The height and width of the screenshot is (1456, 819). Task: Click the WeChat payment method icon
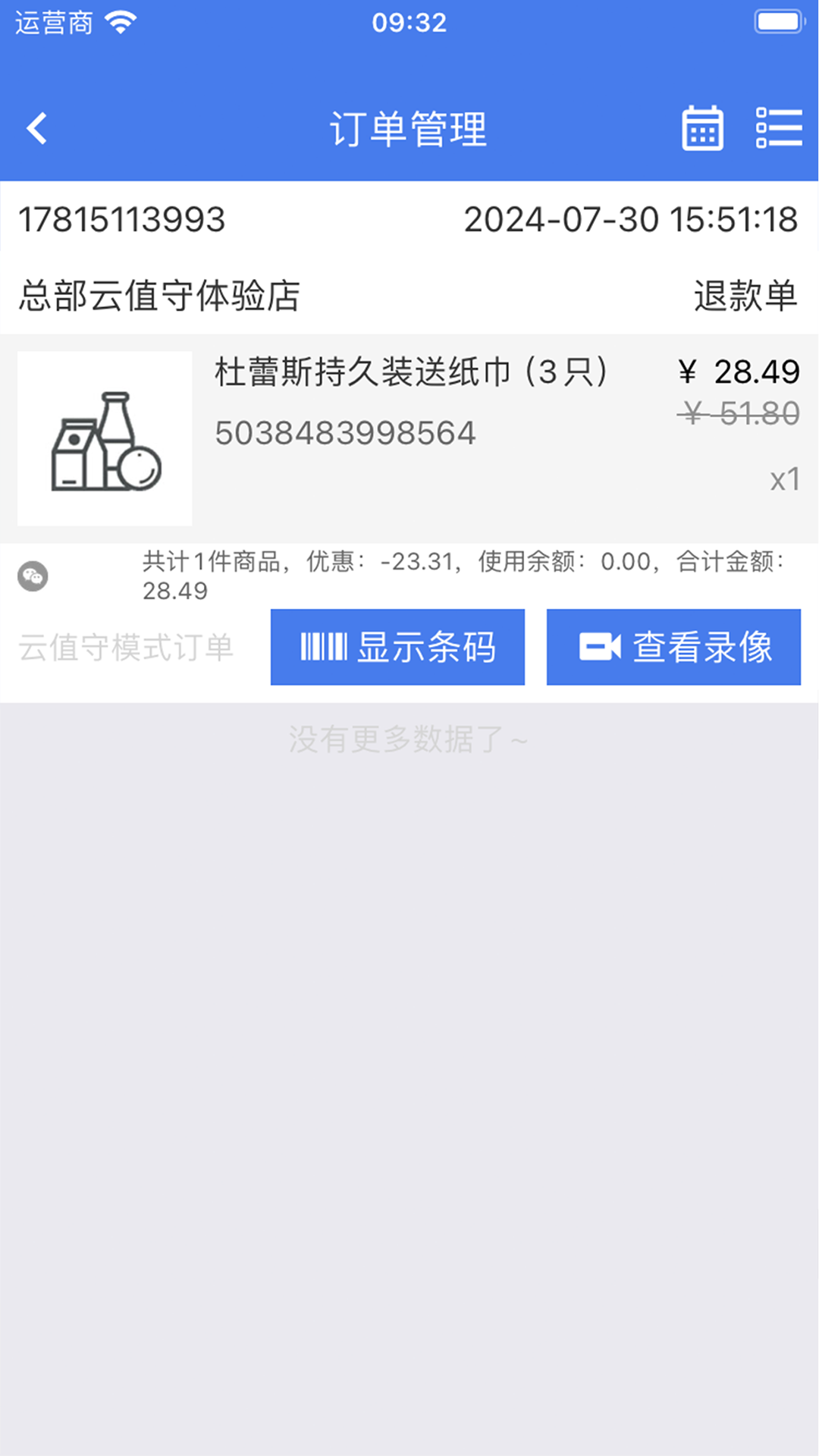click(x=33, y=576)
